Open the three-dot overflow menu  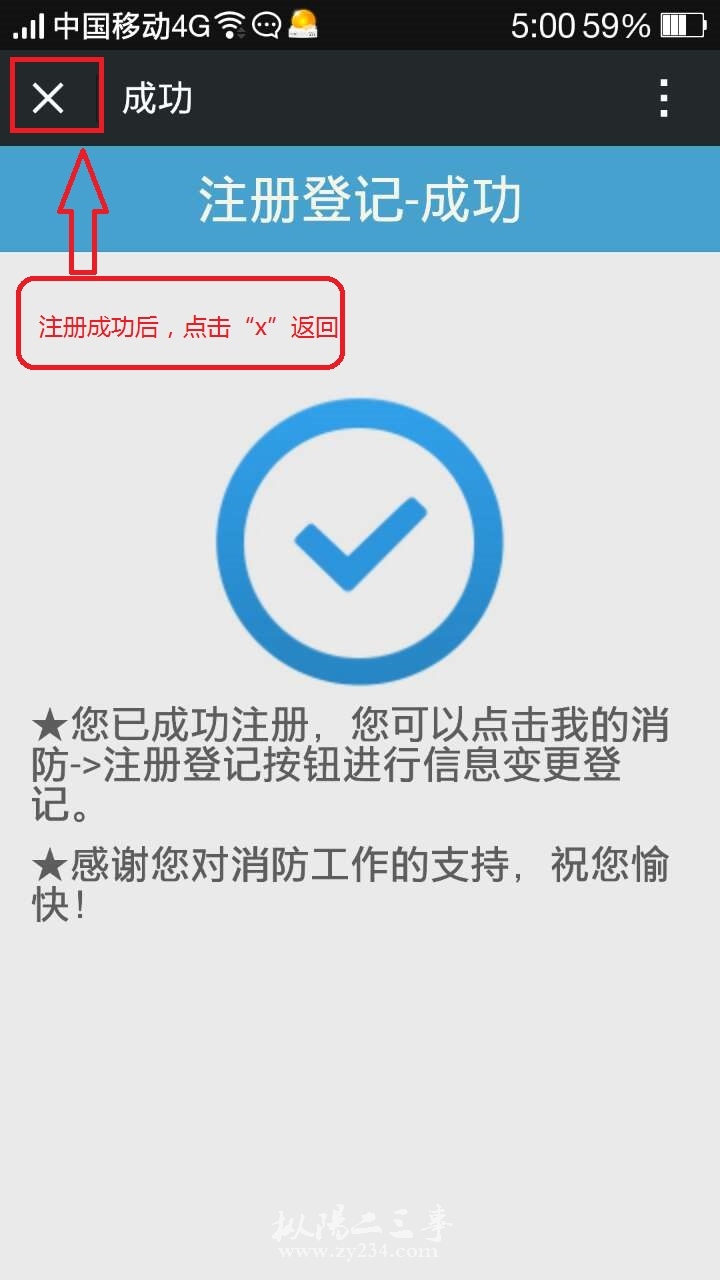(x=663, y=98)
